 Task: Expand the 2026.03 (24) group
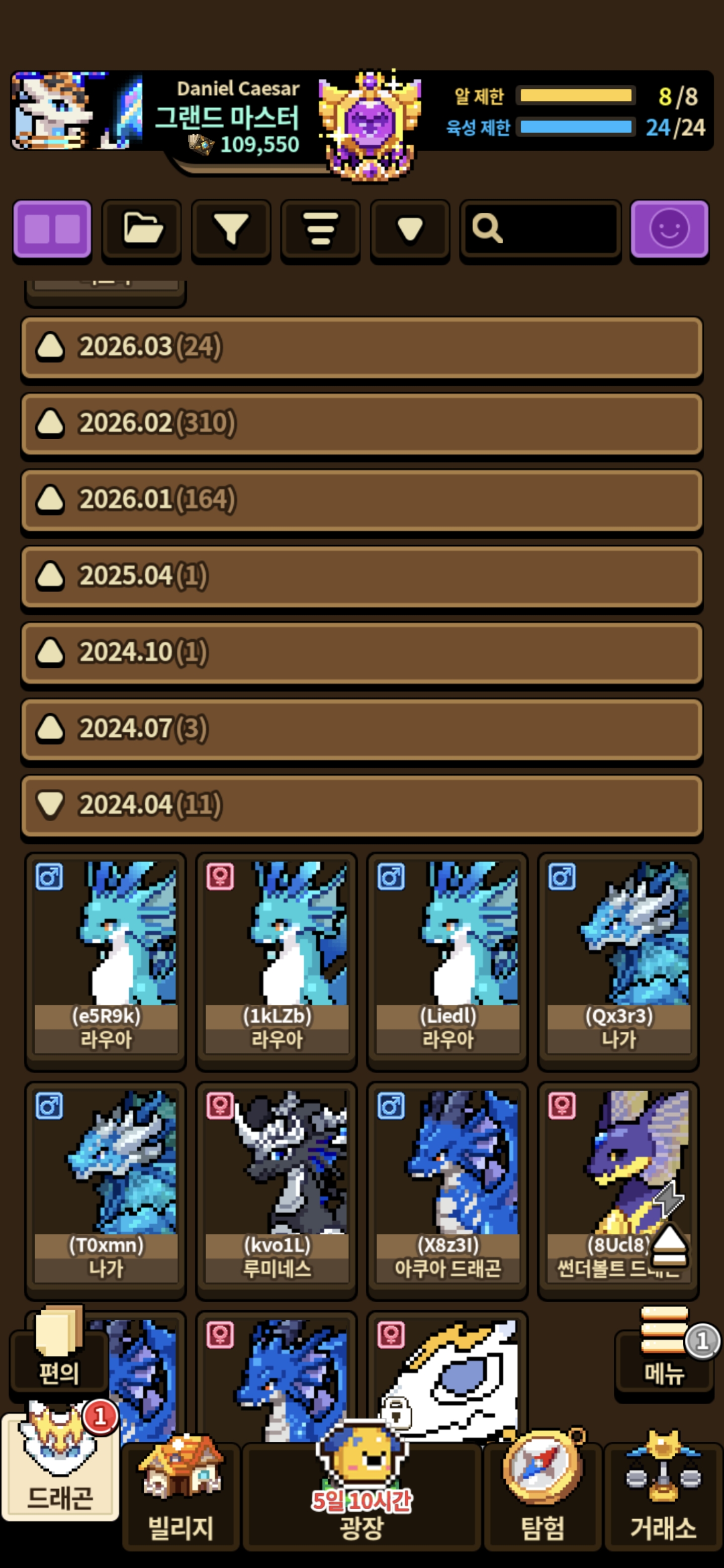(x=361, y=347)
